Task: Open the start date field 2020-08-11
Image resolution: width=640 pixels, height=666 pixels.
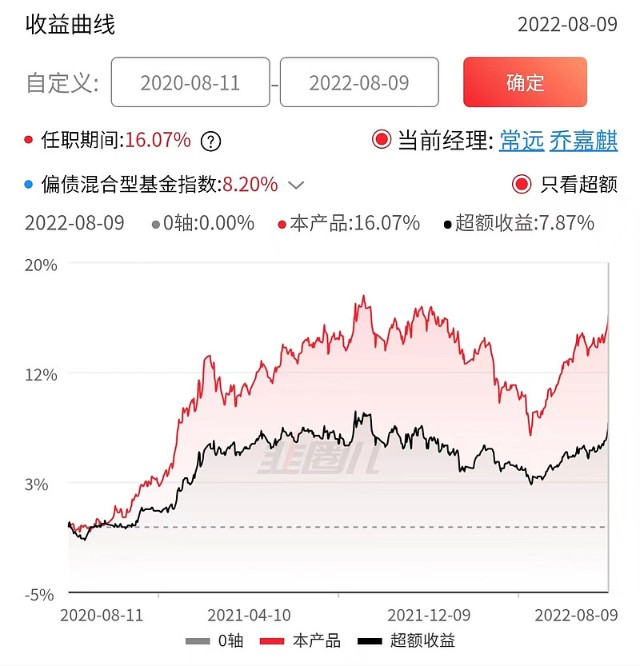Action: 190,82
